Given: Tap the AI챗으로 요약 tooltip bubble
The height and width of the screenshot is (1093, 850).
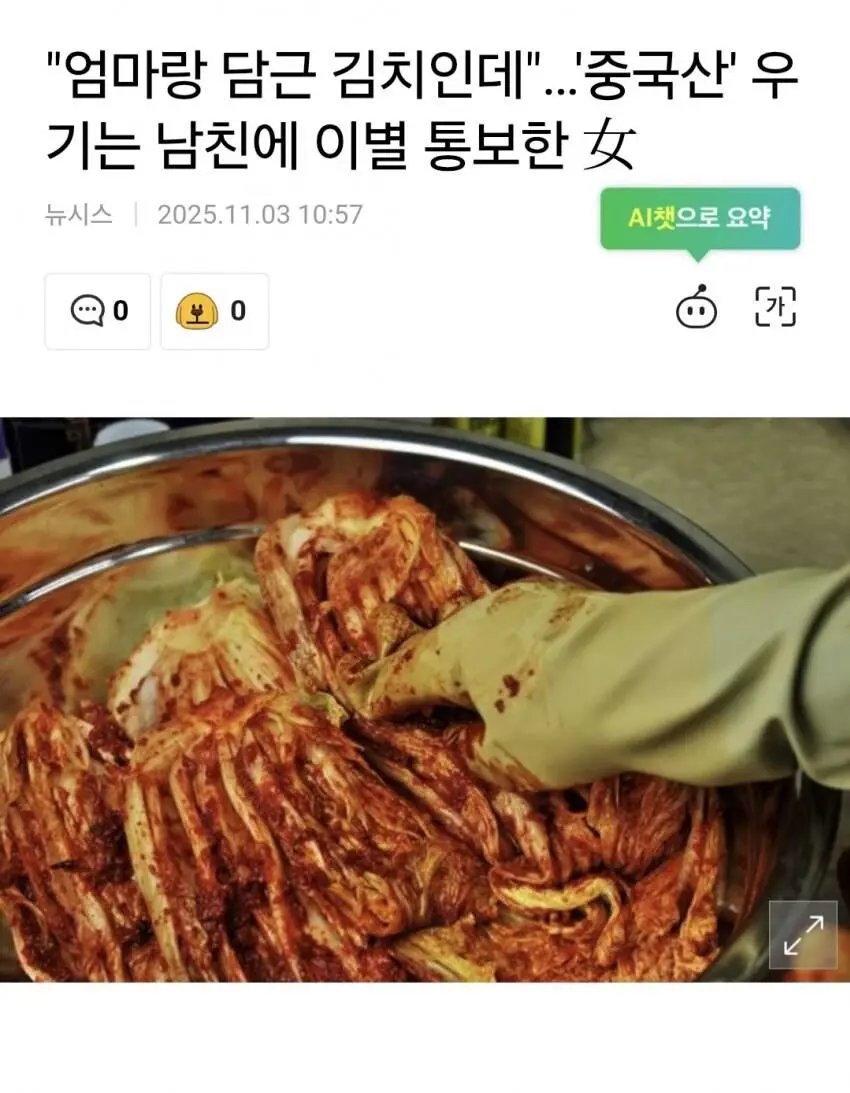Looking at the screenshot, I should [x=700, y=218].
